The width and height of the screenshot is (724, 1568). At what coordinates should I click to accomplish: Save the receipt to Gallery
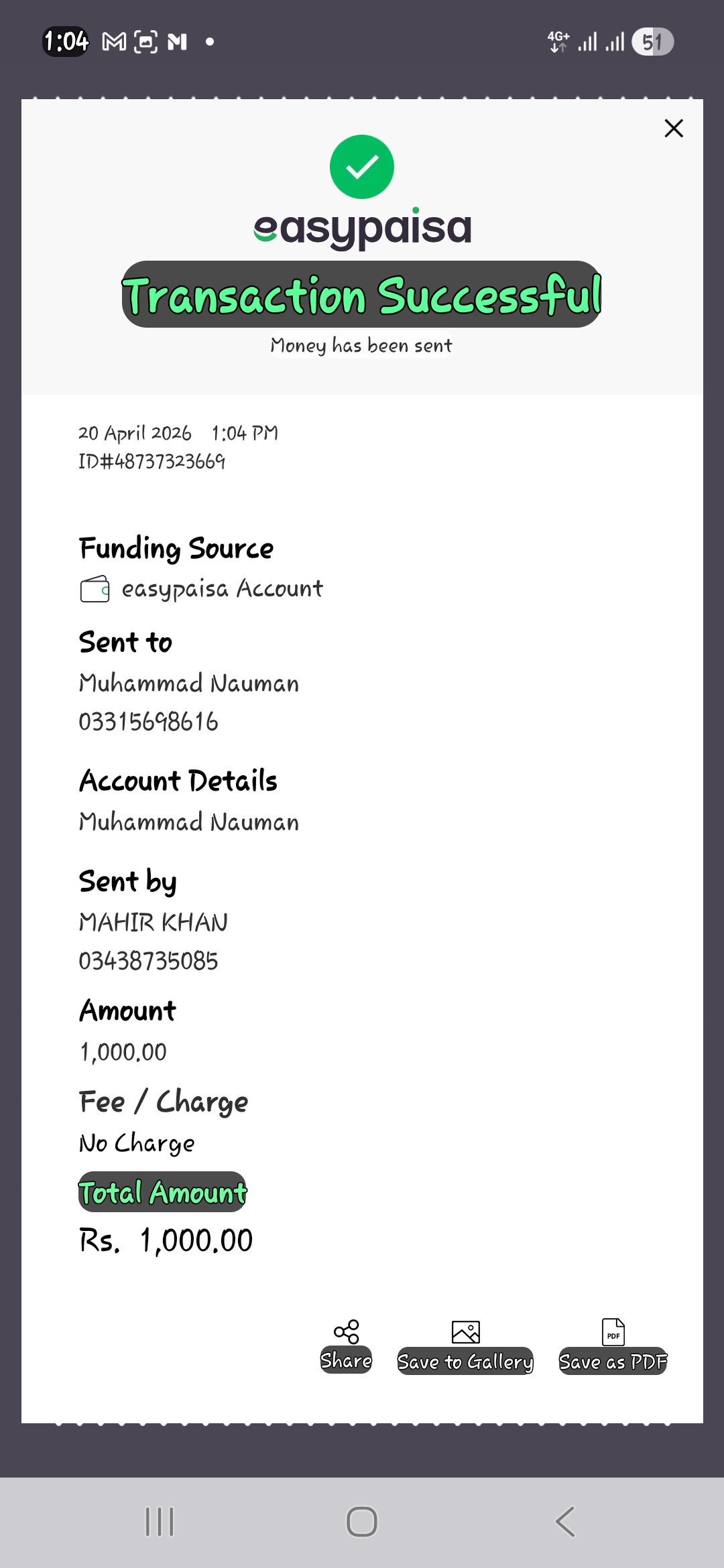click(465, 1347)
